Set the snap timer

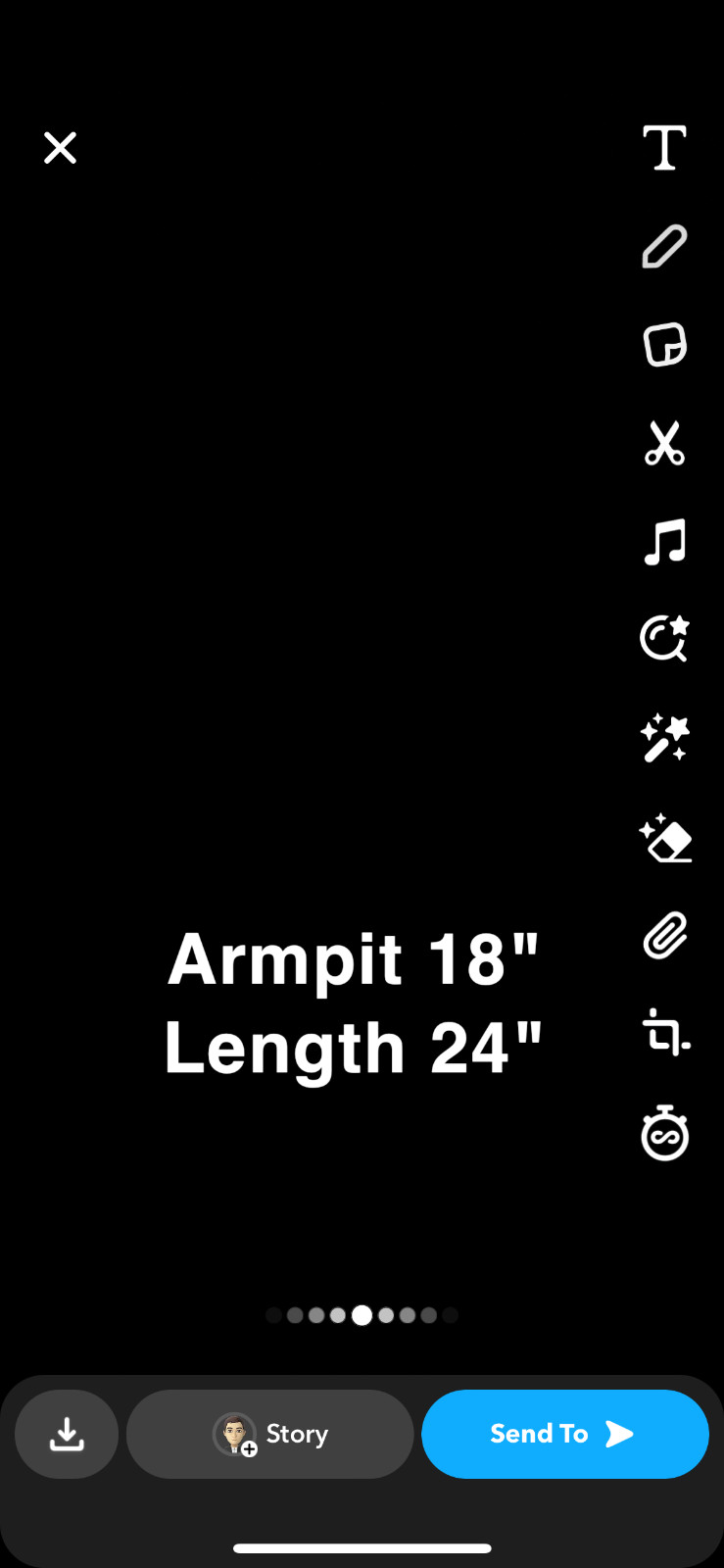[x=665, y=1134]
